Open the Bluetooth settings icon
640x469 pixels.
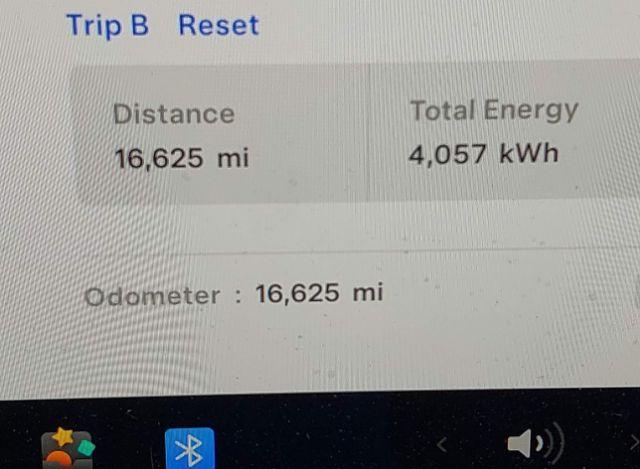coord(188,448)
